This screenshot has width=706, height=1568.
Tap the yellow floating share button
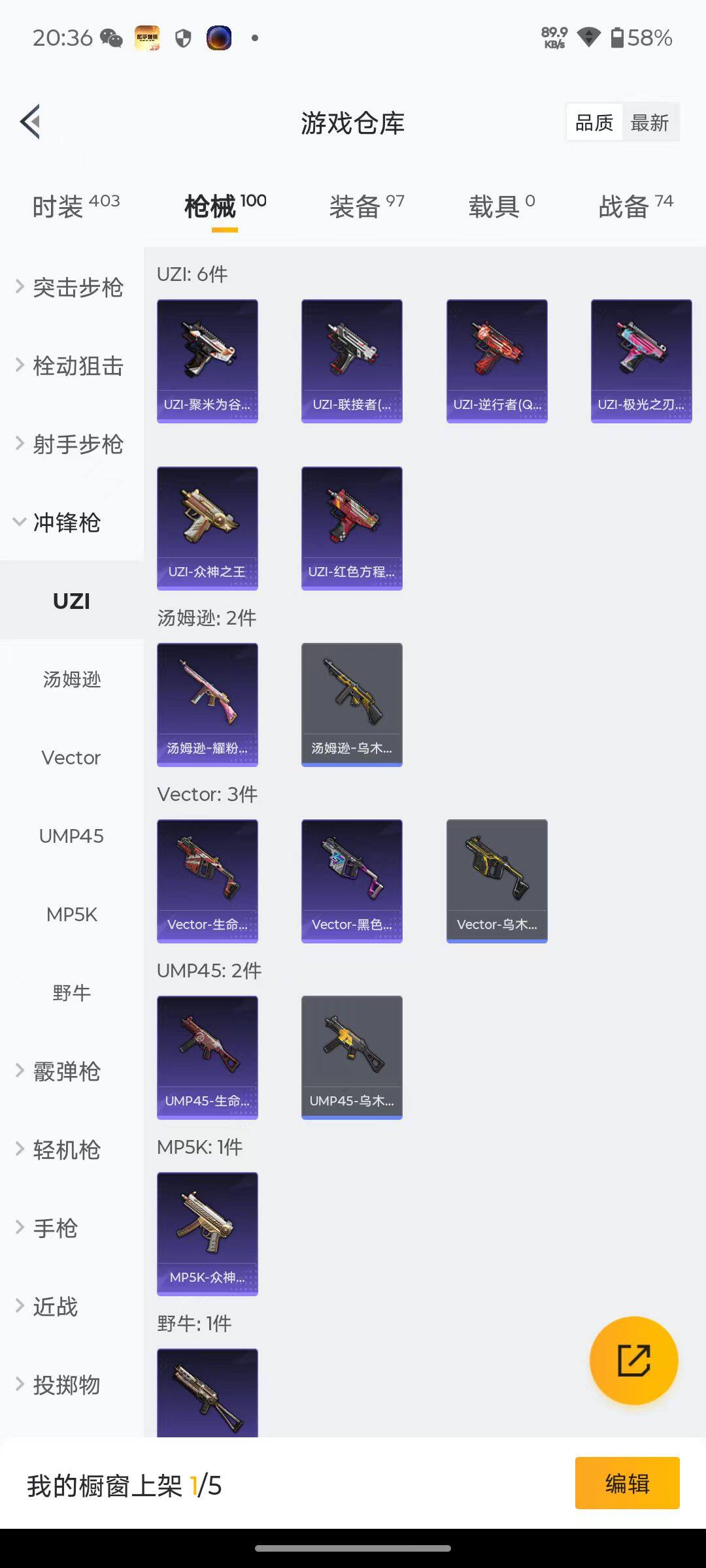[x=633, y=1360]
